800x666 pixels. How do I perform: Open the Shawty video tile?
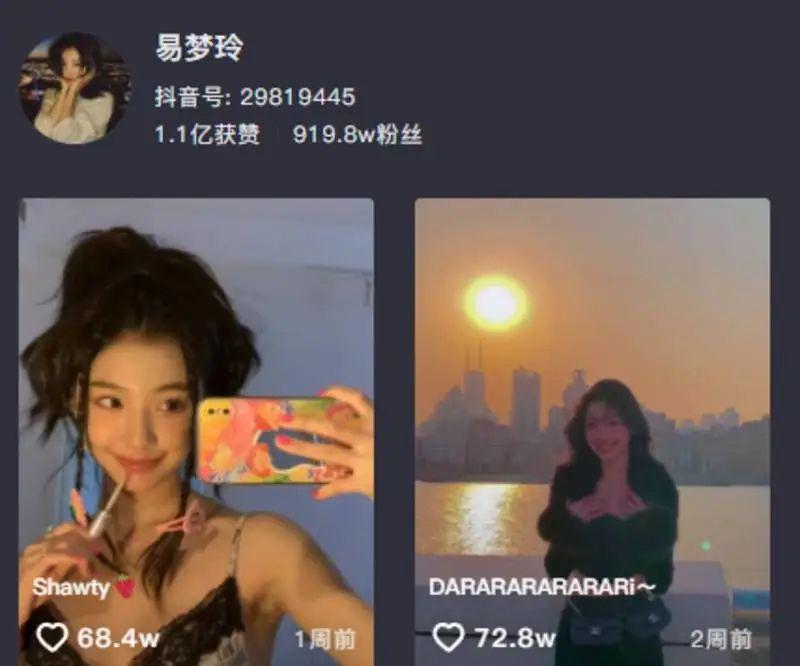(x=196, y=420)
